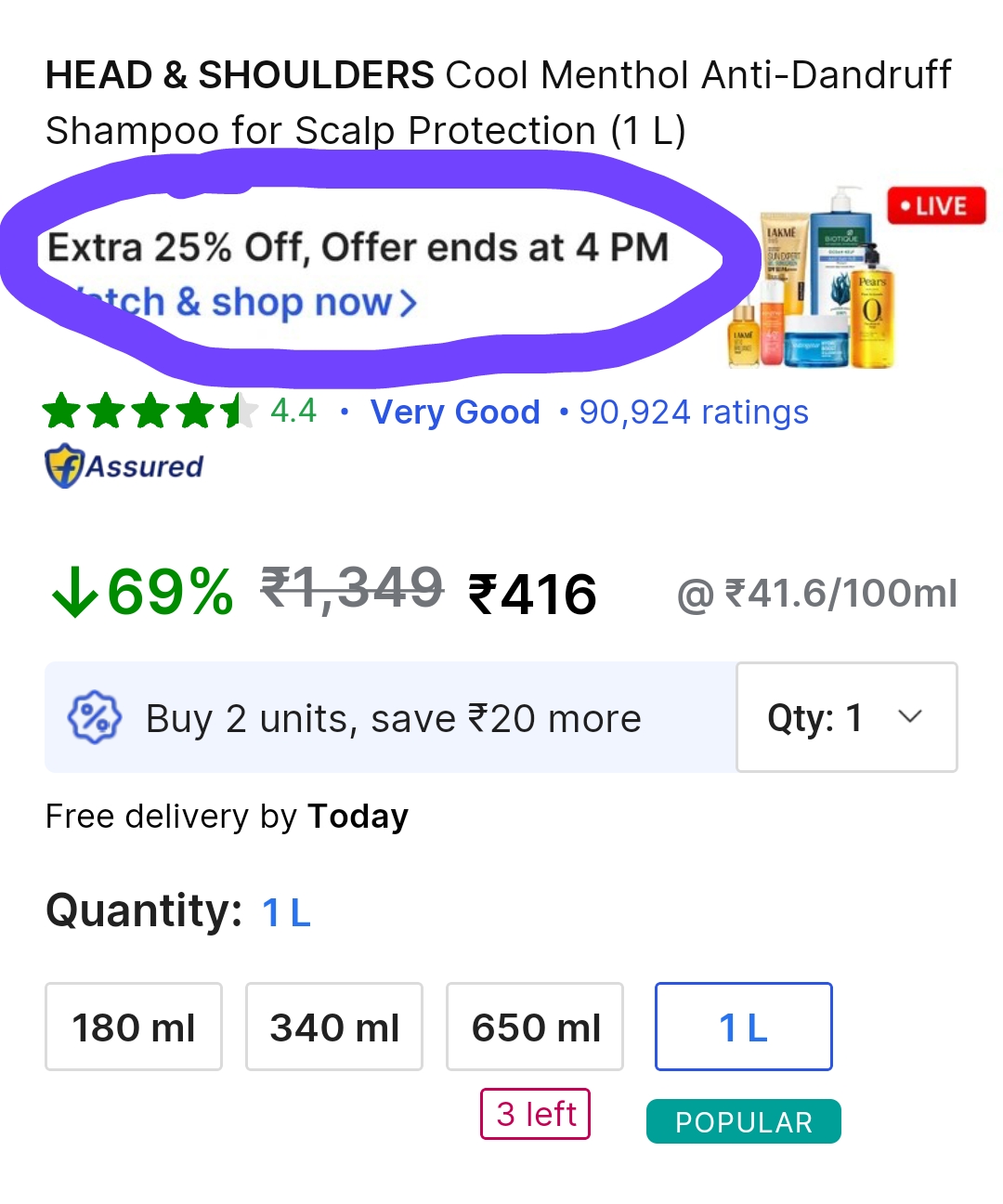Expand the Qty: 1 dropdown
Screen dimensions: 1003x1204
point(846,717)
